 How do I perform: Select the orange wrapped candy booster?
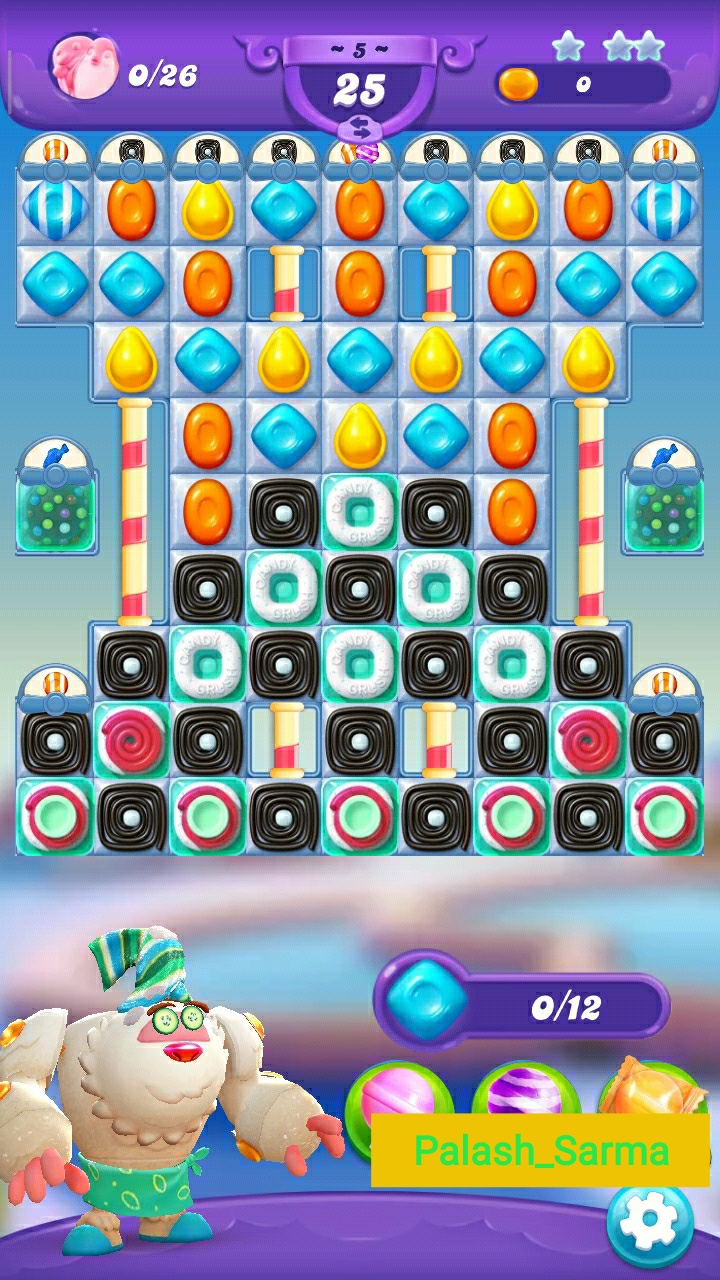(650, 1088)
